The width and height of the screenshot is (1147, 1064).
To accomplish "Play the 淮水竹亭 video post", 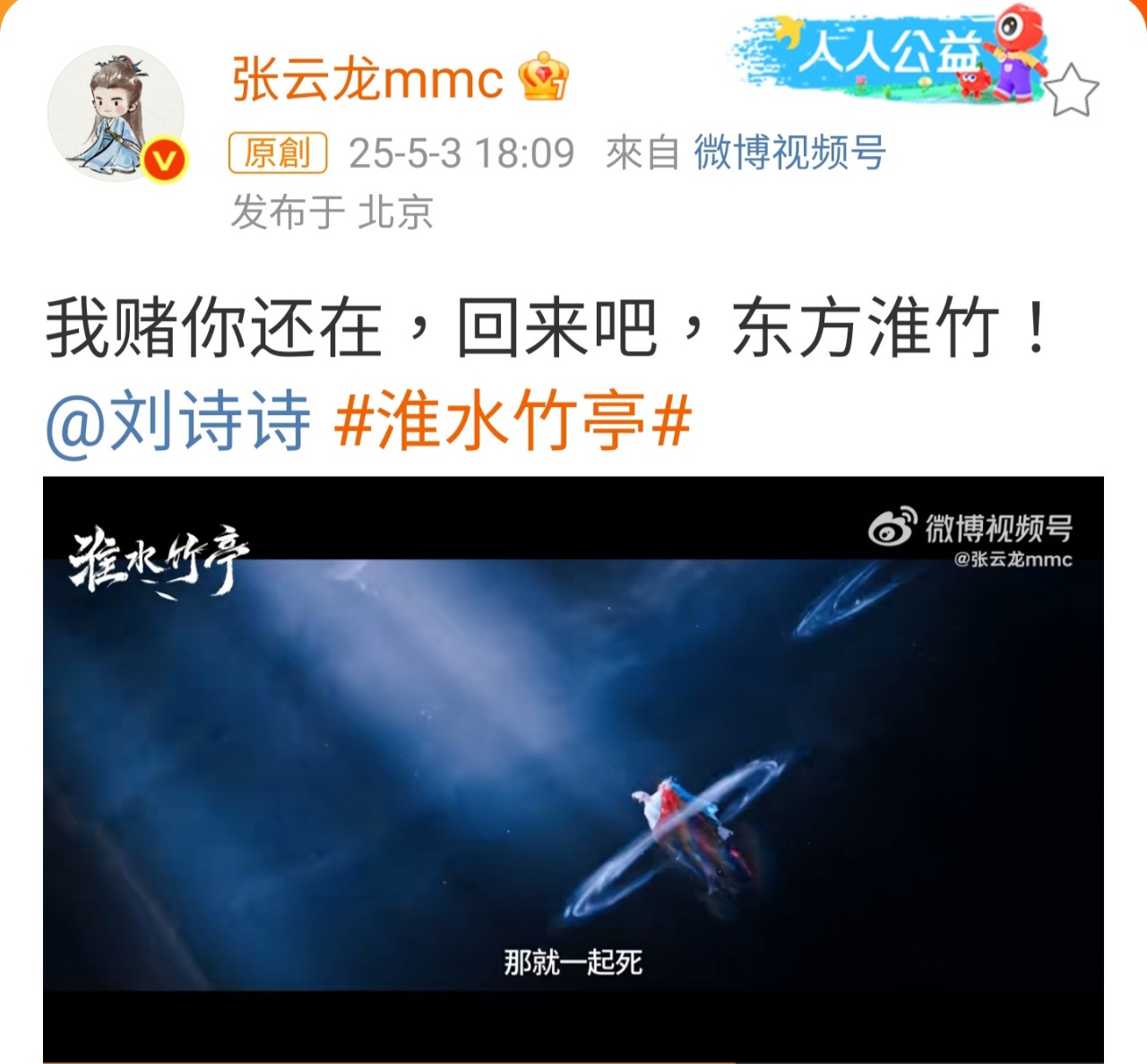I will pyautogui.click(x=573, y=769).
